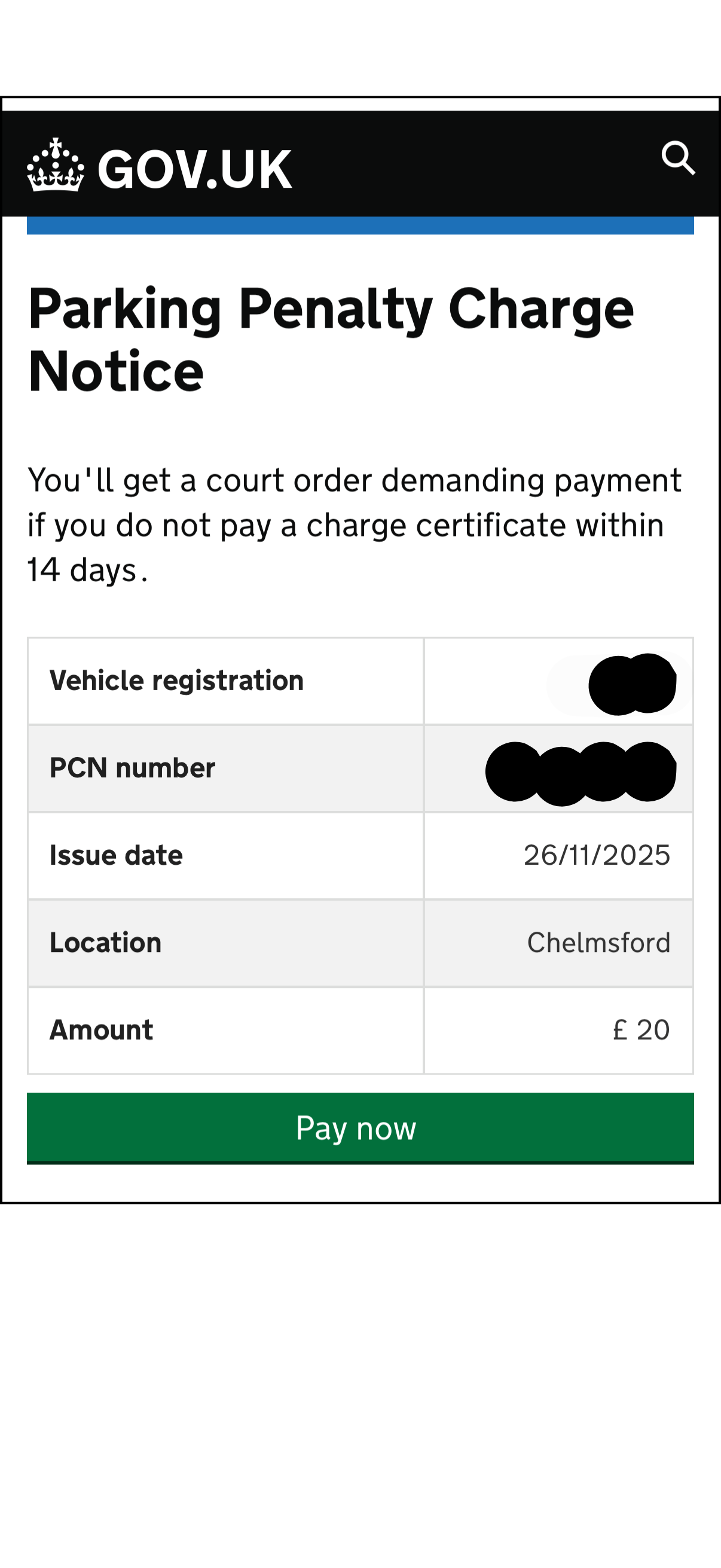This screenshot has height=1568, width=721.
Task: Select the Issue date 26/11/2025
Action: click(597, 855)
